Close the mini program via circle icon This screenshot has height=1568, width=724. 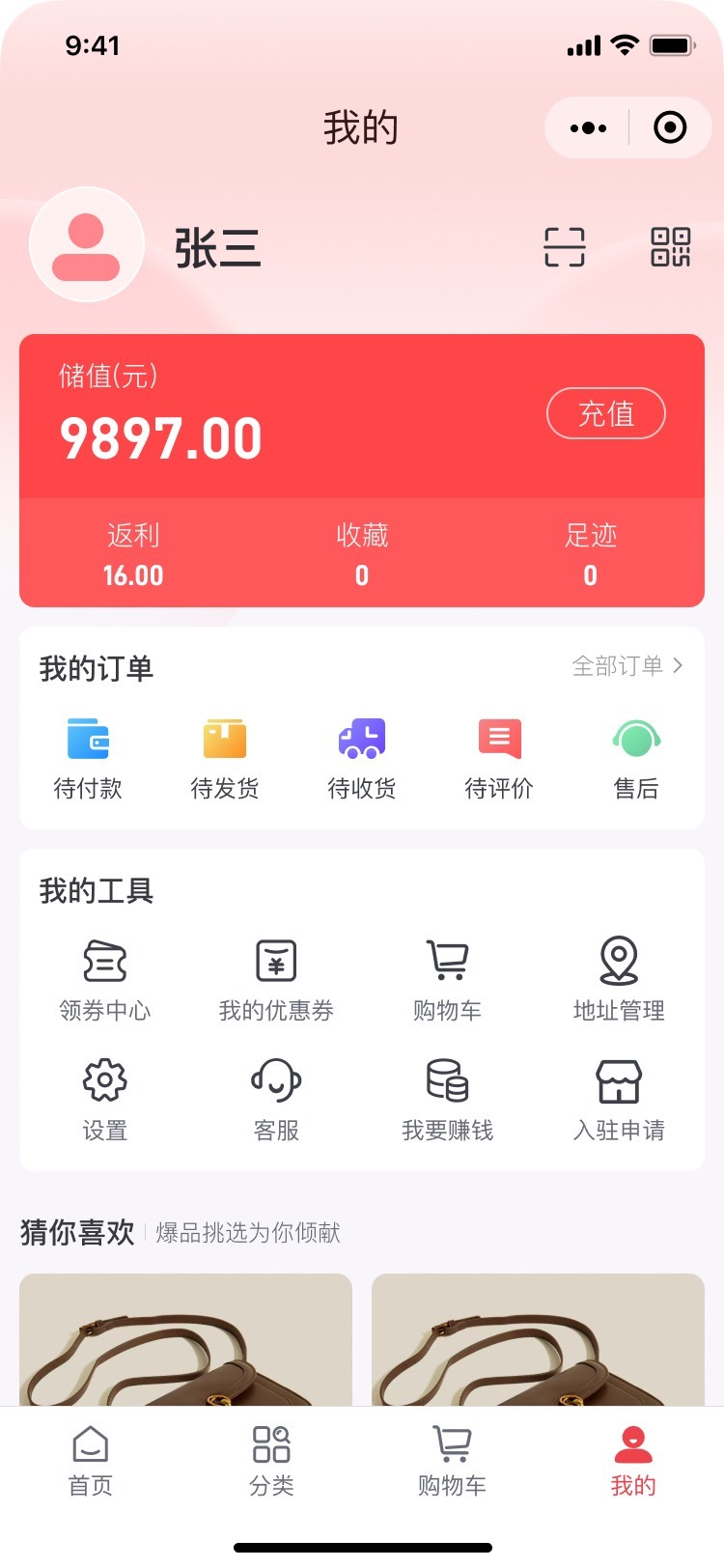tap(670, 127)
